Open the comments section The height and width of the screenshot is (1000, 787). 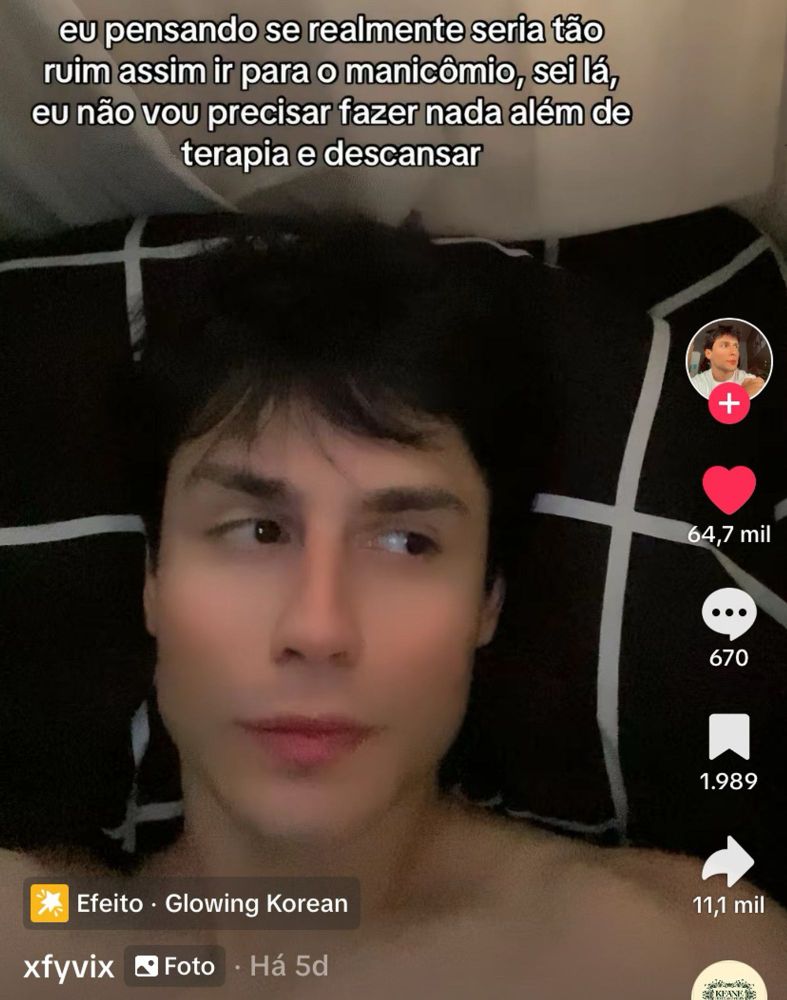pyautogui.click(x=729, y=614)
